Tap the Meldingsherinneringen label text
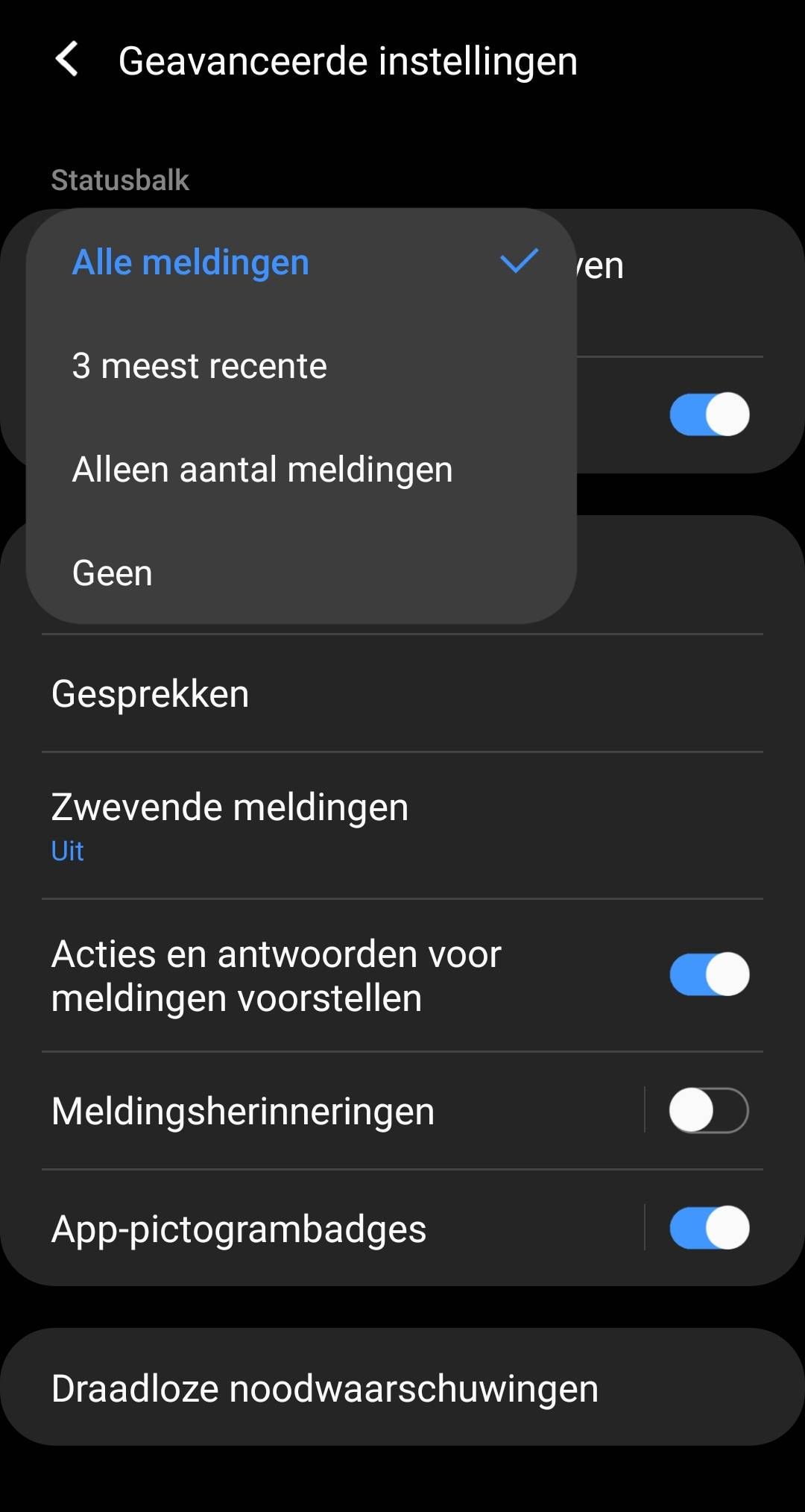 [x=242, y=1110]
